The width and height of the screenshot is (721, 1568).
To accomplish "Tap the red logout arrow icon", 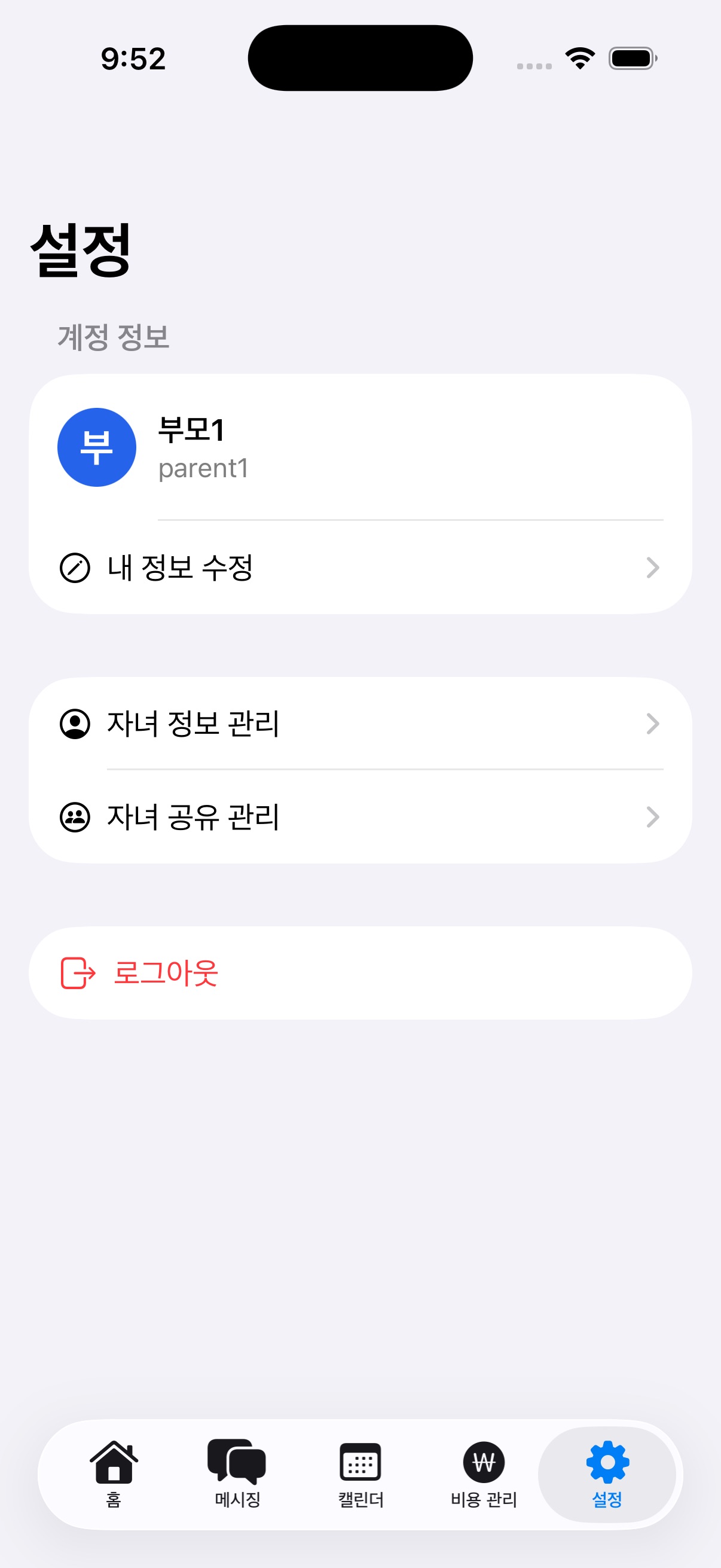I will point(77,972).
